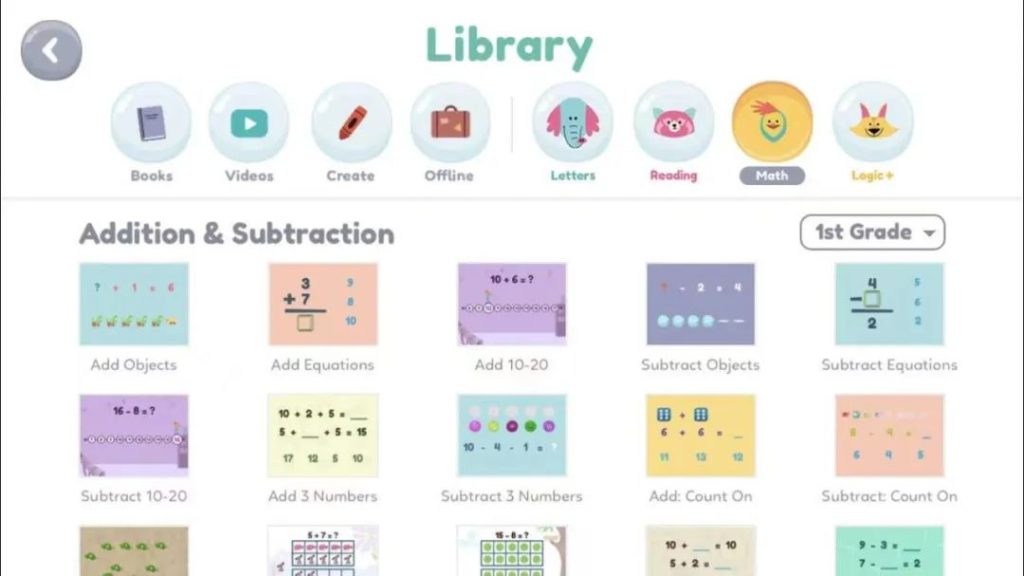Image resolution: width=1024 pixels, height=576 pixels.
Task: Start the Add 3 Numbers activity
Action: (x=322, y=435)
